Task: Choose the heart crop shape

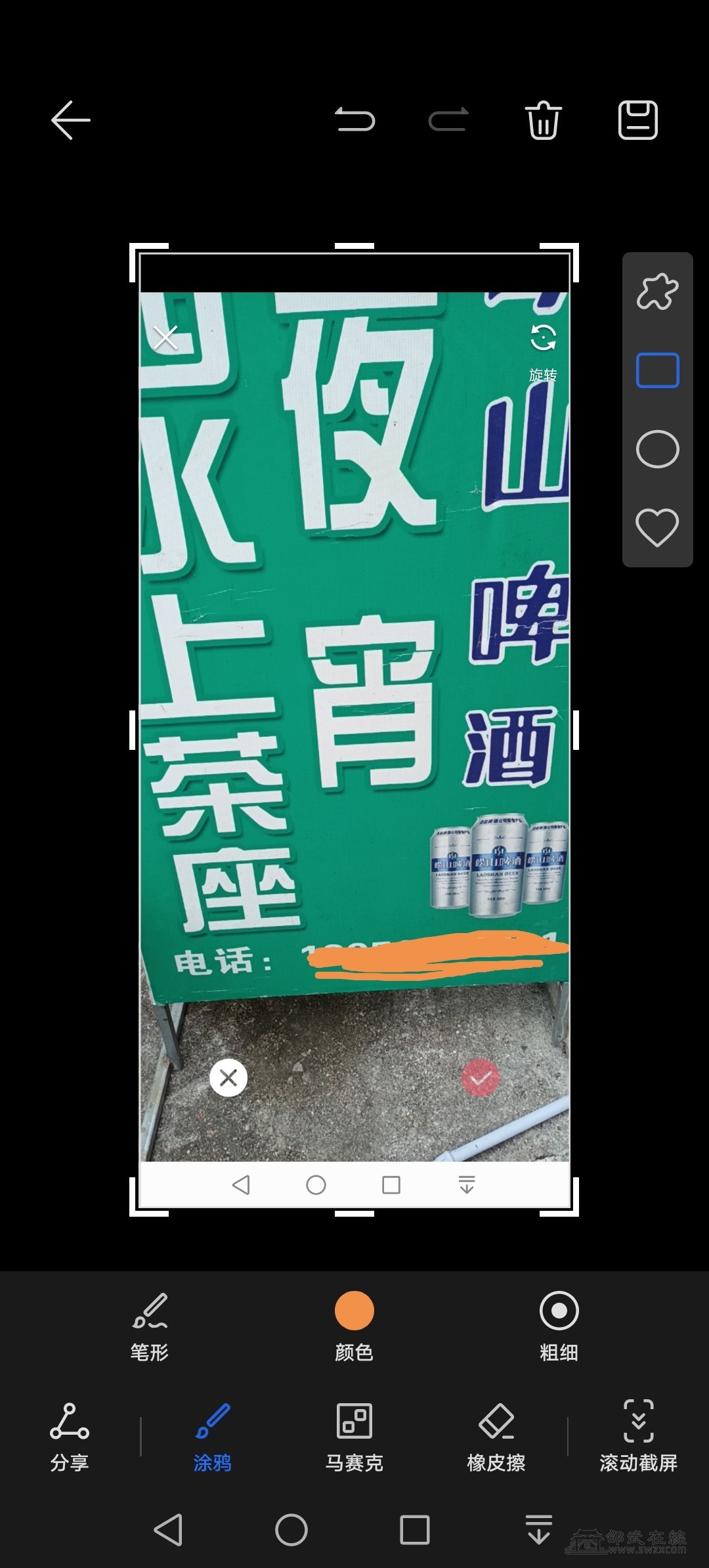Action: click(657, 527)
